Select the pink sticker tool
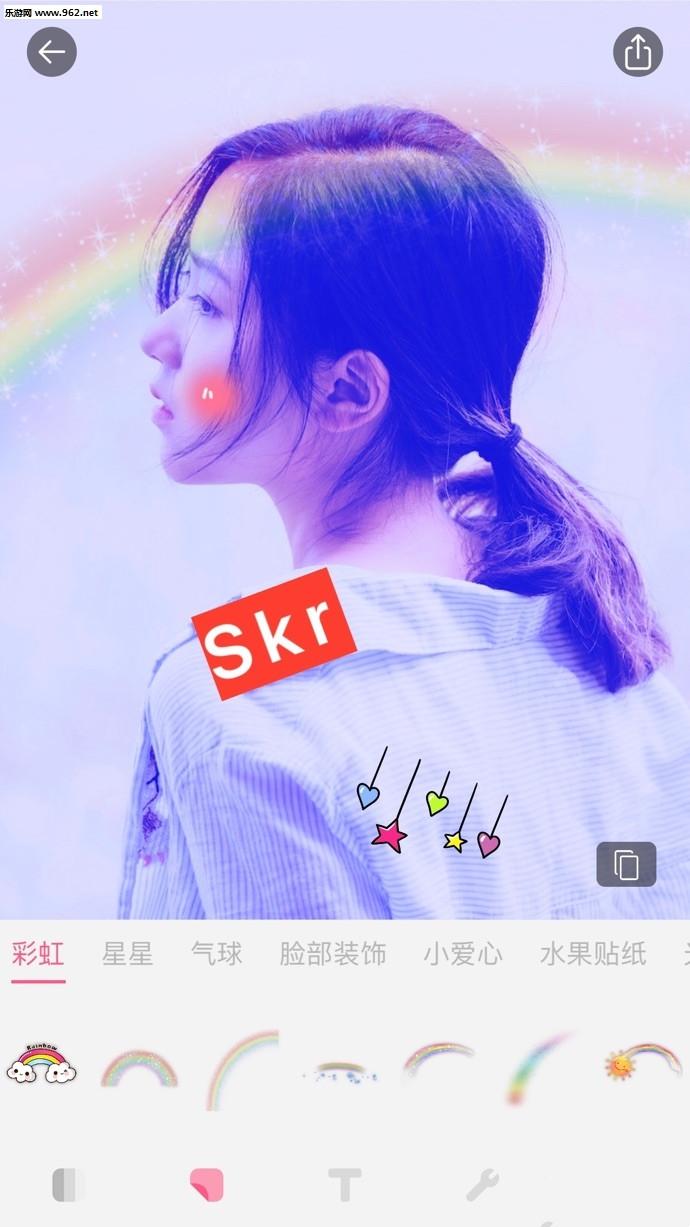The height and width of the screenshot is (1227, 690). click(x=207, y=1185)
